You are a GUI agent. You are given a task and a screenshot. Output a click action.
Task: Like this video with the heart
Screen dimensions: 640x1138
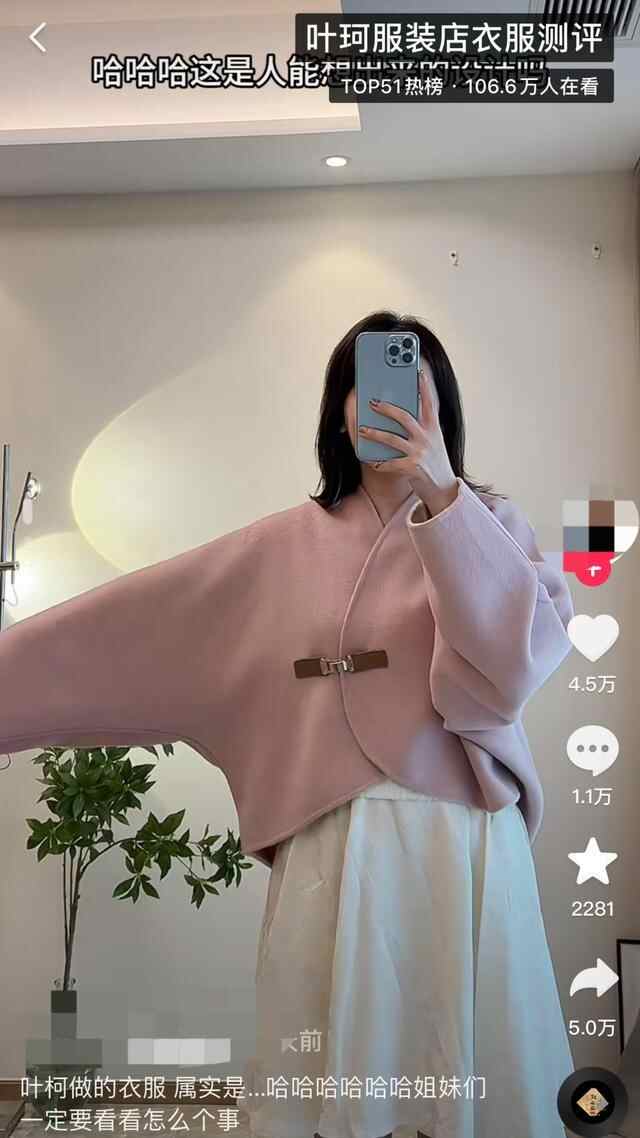point(593,639)
